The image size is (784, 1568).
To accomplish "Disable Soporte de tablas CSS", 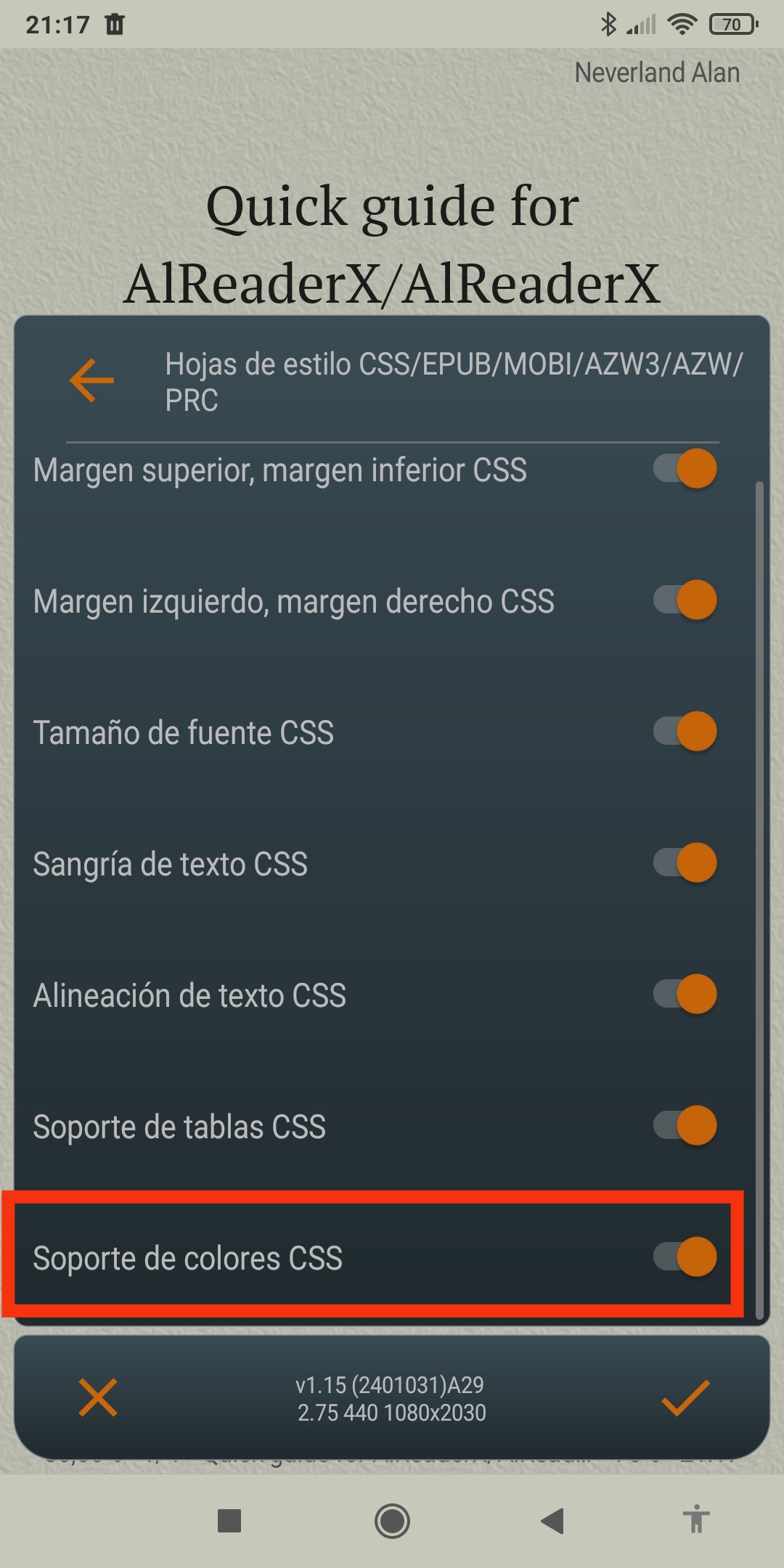I will (x=685, y=1126).
